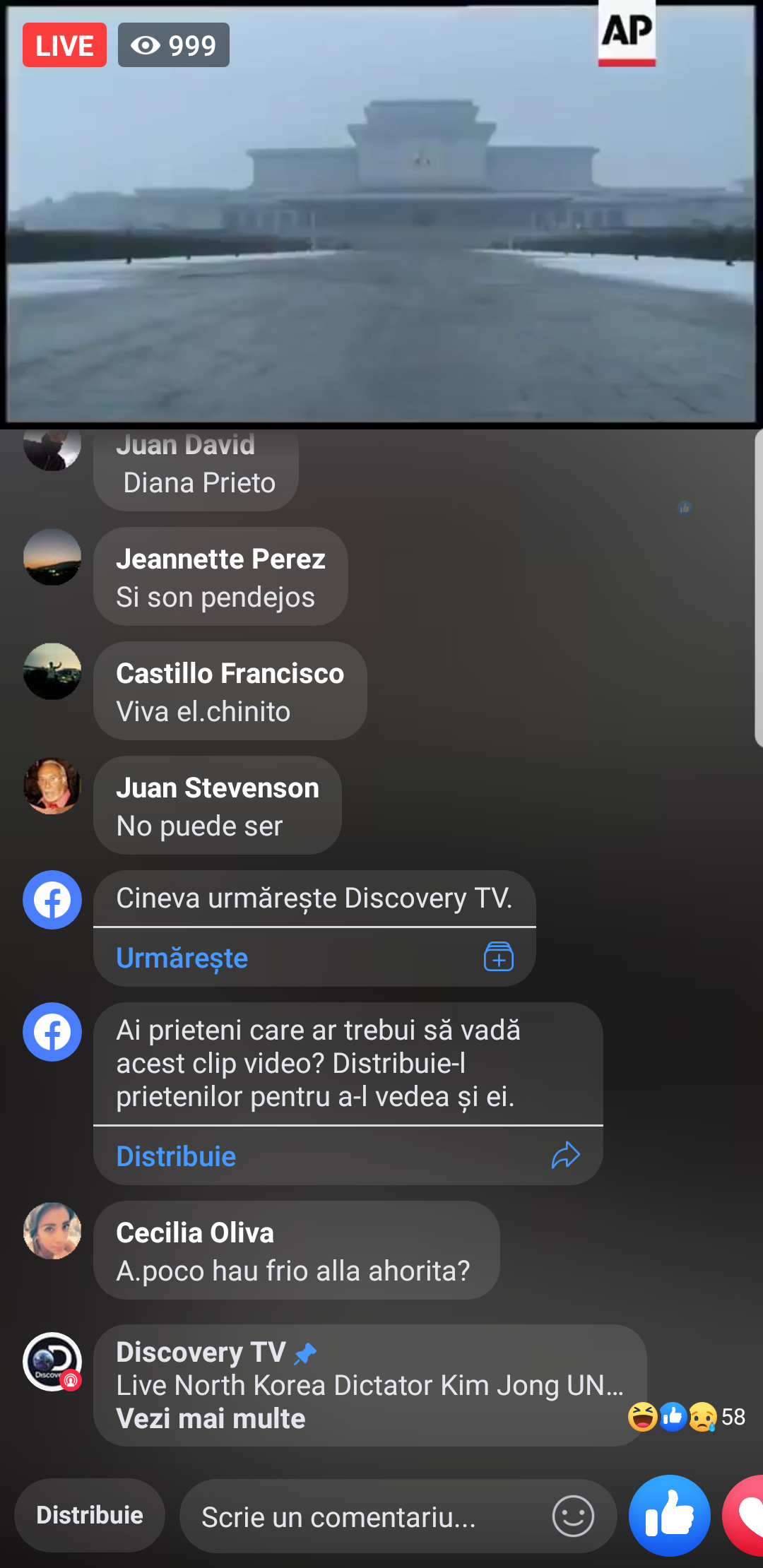Open Discovery TV page avatar

click(52, 1362)
